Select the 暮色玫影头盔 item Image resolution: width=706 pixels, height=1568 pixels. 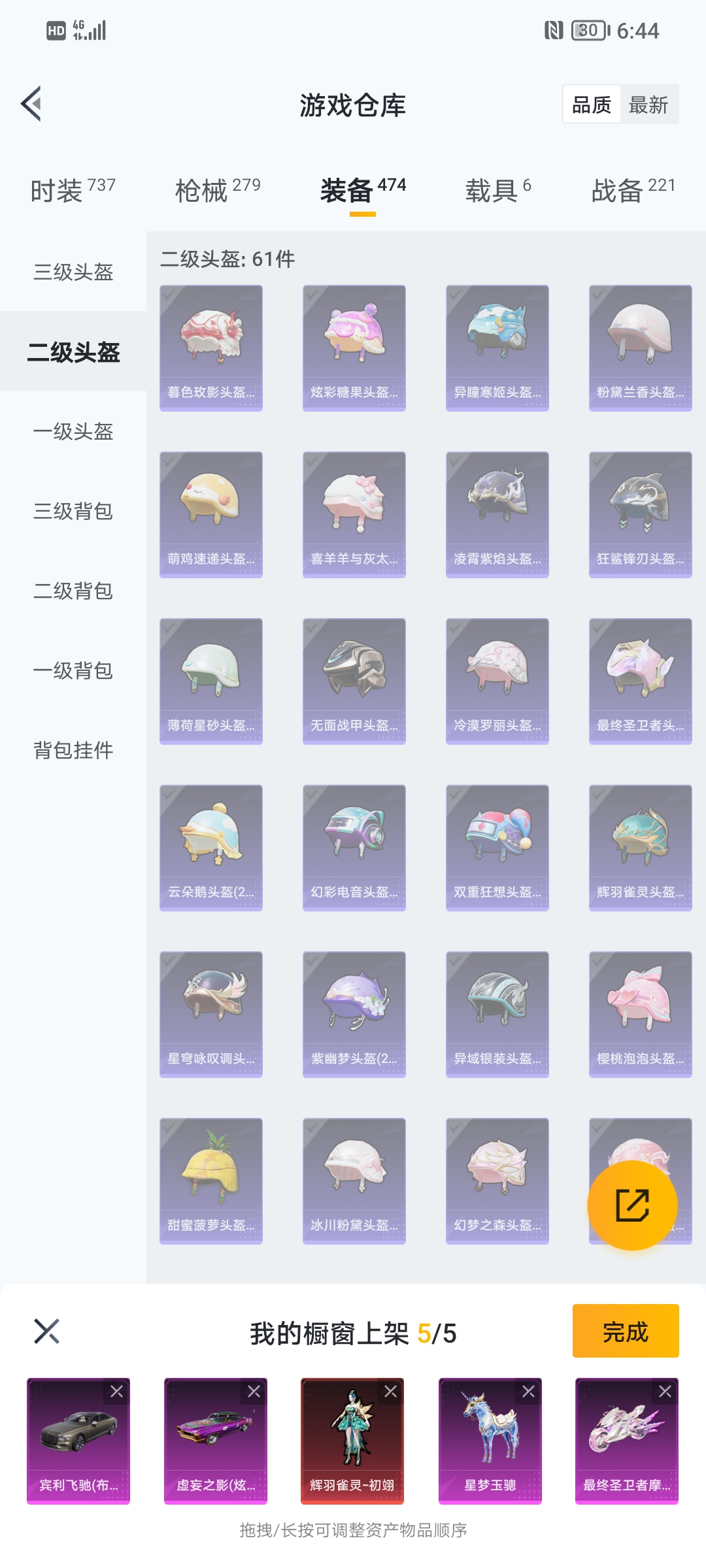coord(211,348)
